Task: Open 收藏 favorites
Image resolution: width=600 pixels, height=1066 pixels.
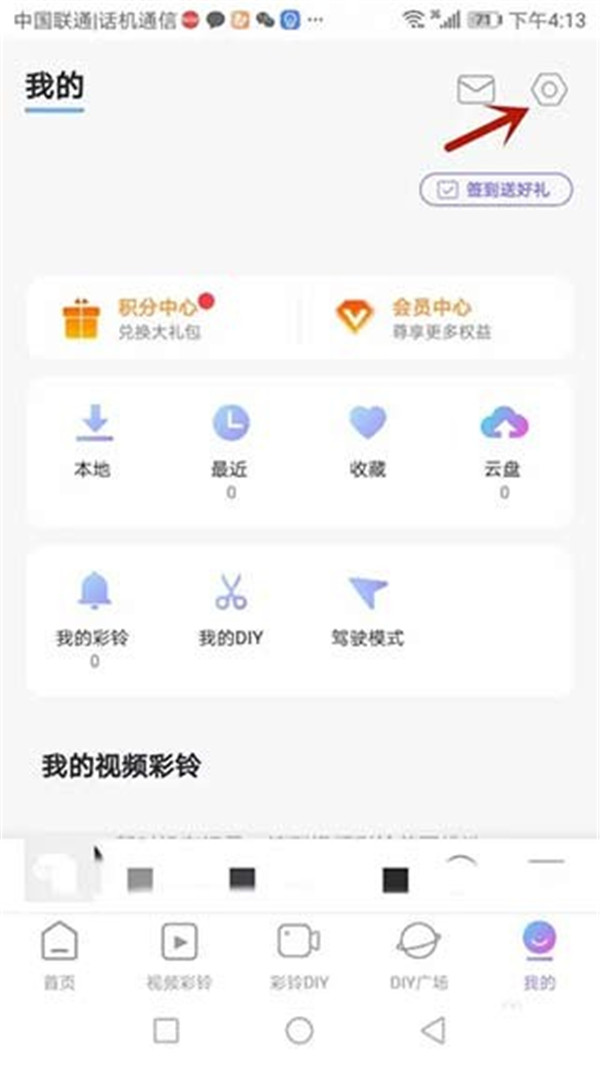Action: coord(368,440)
